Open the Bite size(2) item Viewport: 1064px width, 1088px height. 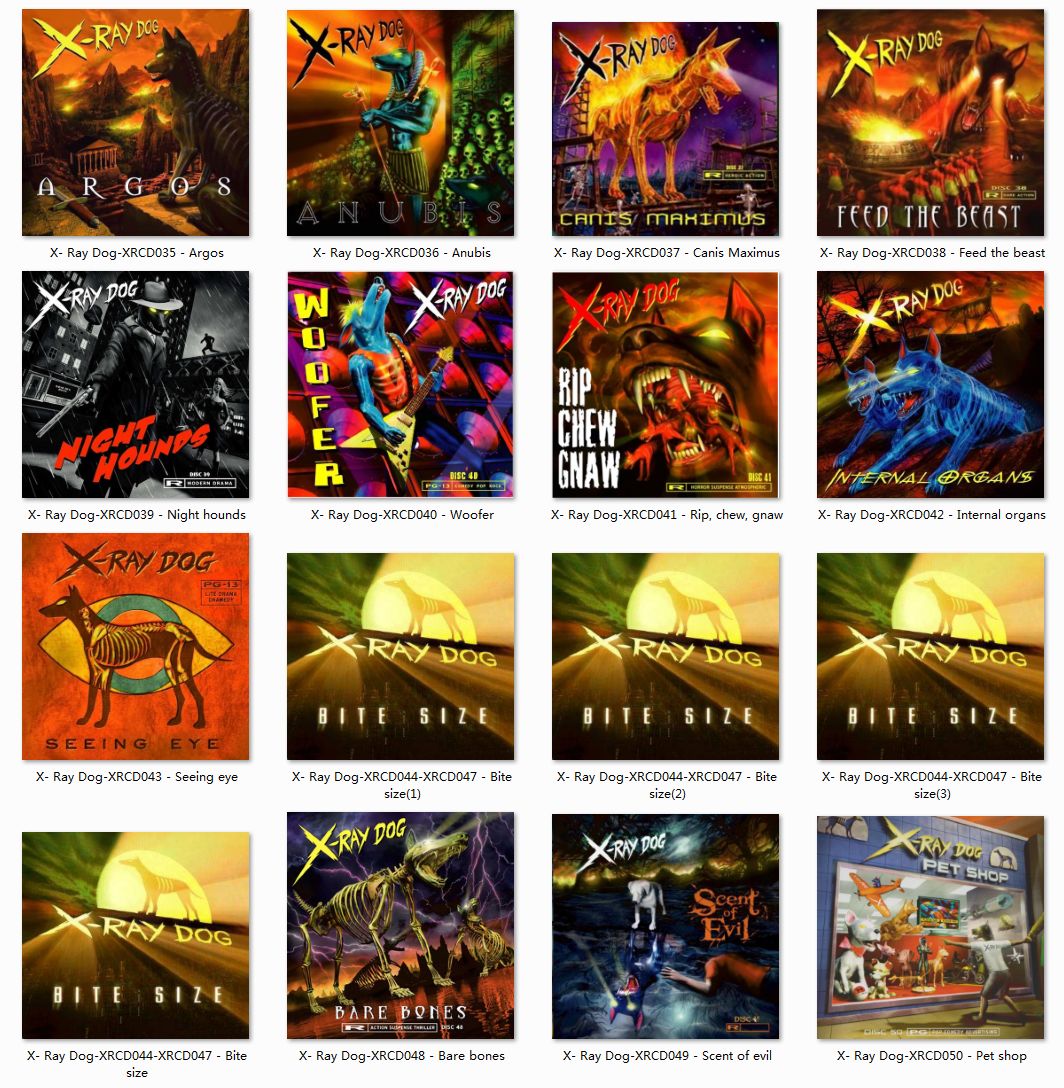665,657
